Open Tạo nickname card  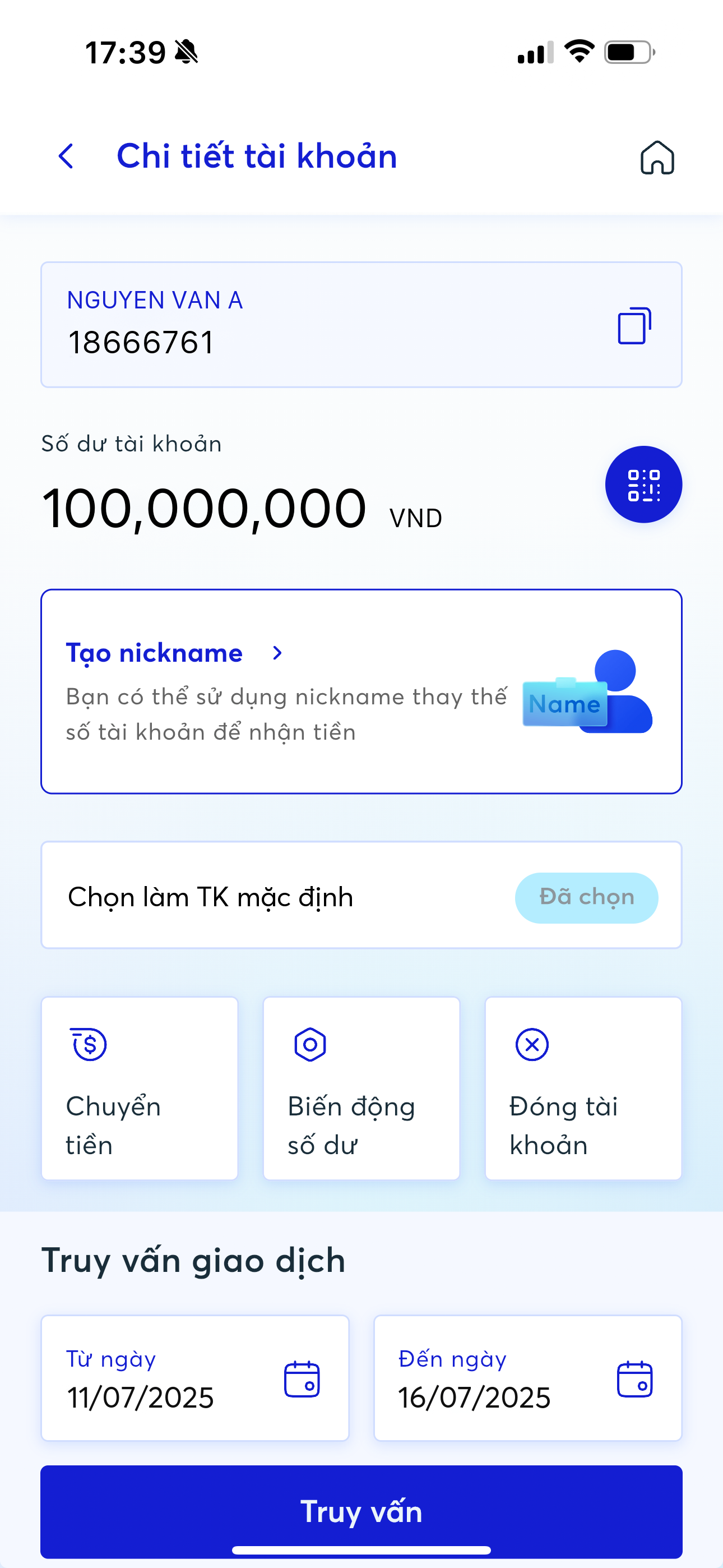tap(360, 691)
